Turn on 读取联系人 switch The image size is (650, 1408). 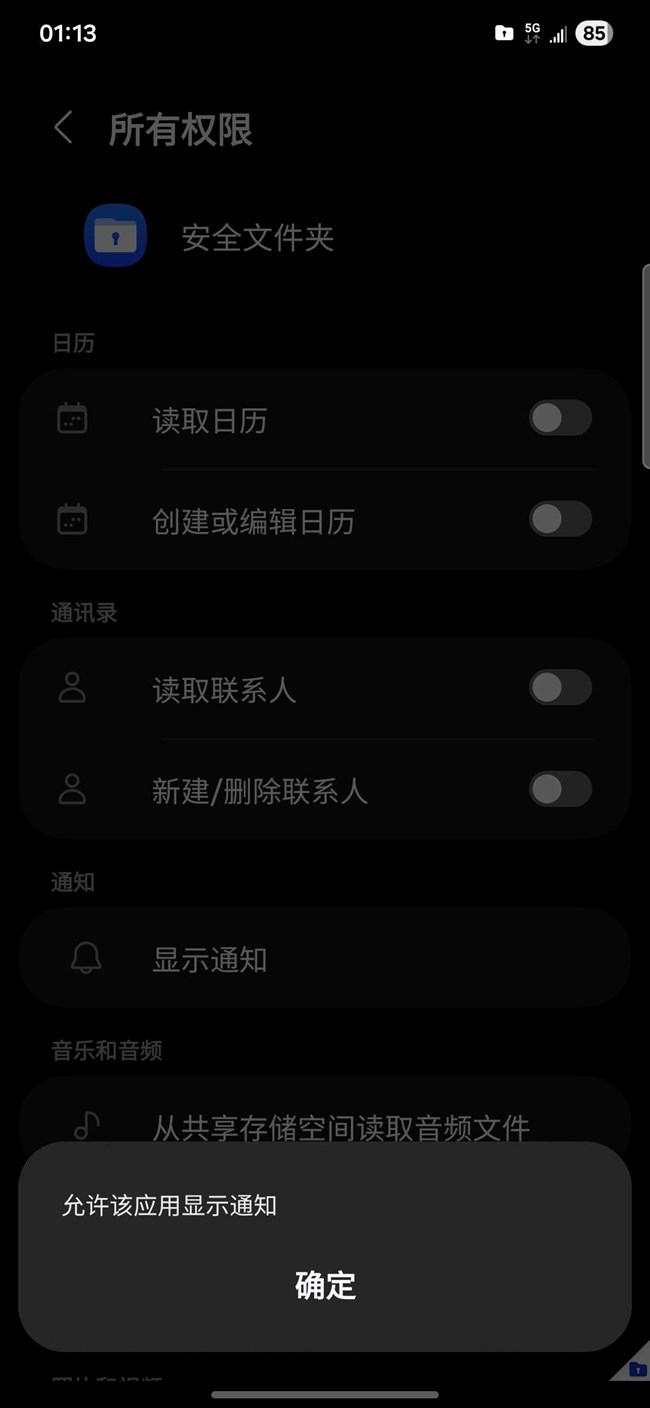click(x=560, y=688)
